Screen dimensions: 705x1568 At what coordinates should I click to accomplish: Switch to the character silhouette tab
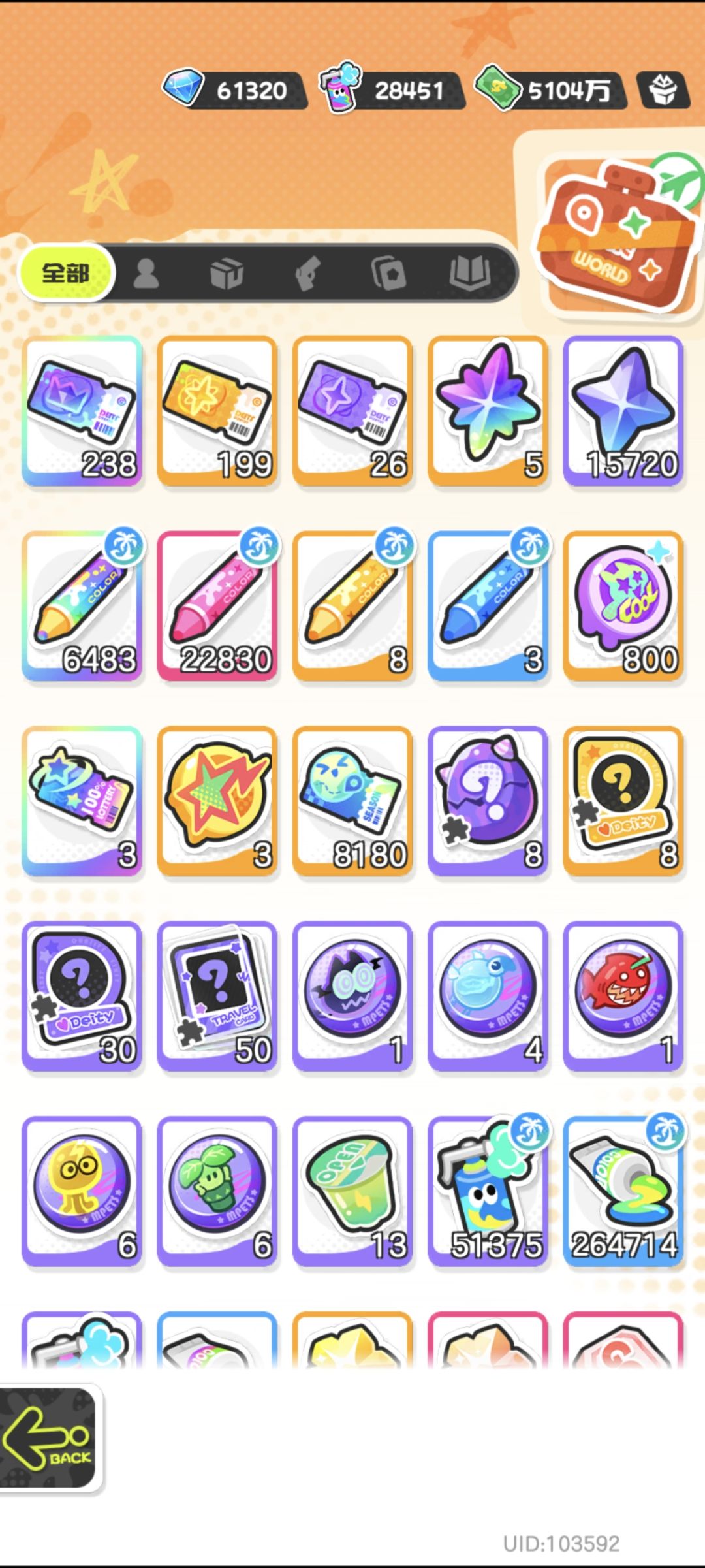[x=146, y=273]
